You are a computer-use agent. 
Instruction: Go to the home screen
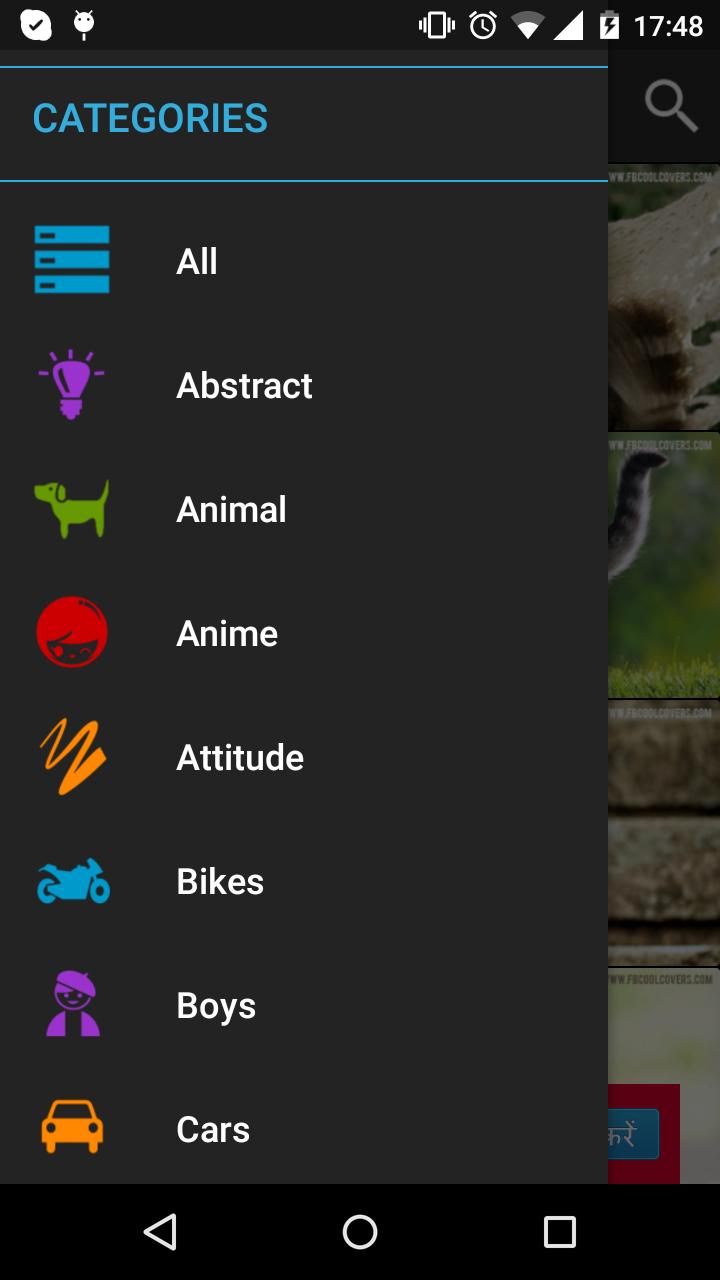pyautogui.click(x=360, y=1232)
